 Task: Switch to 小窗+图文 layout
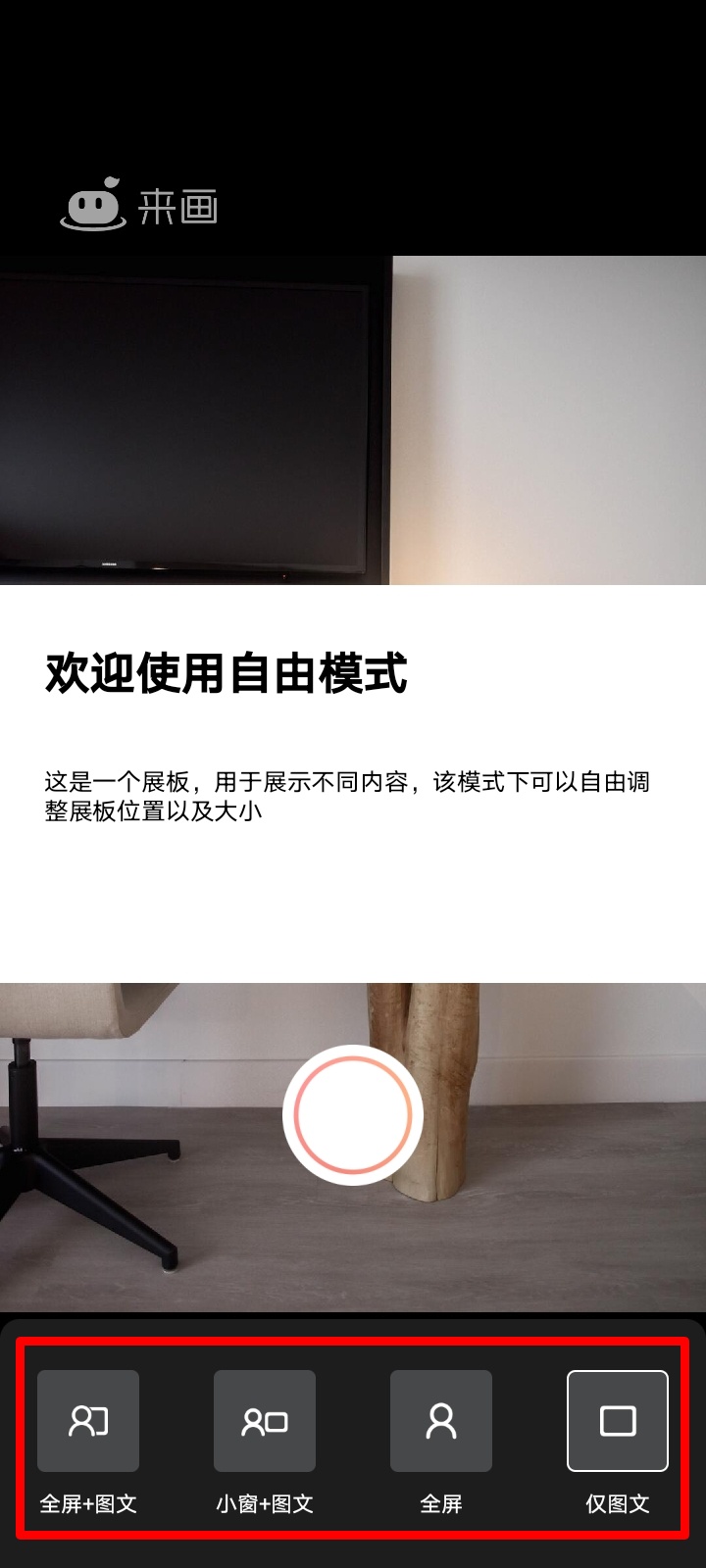click(x=265, y=1421)
